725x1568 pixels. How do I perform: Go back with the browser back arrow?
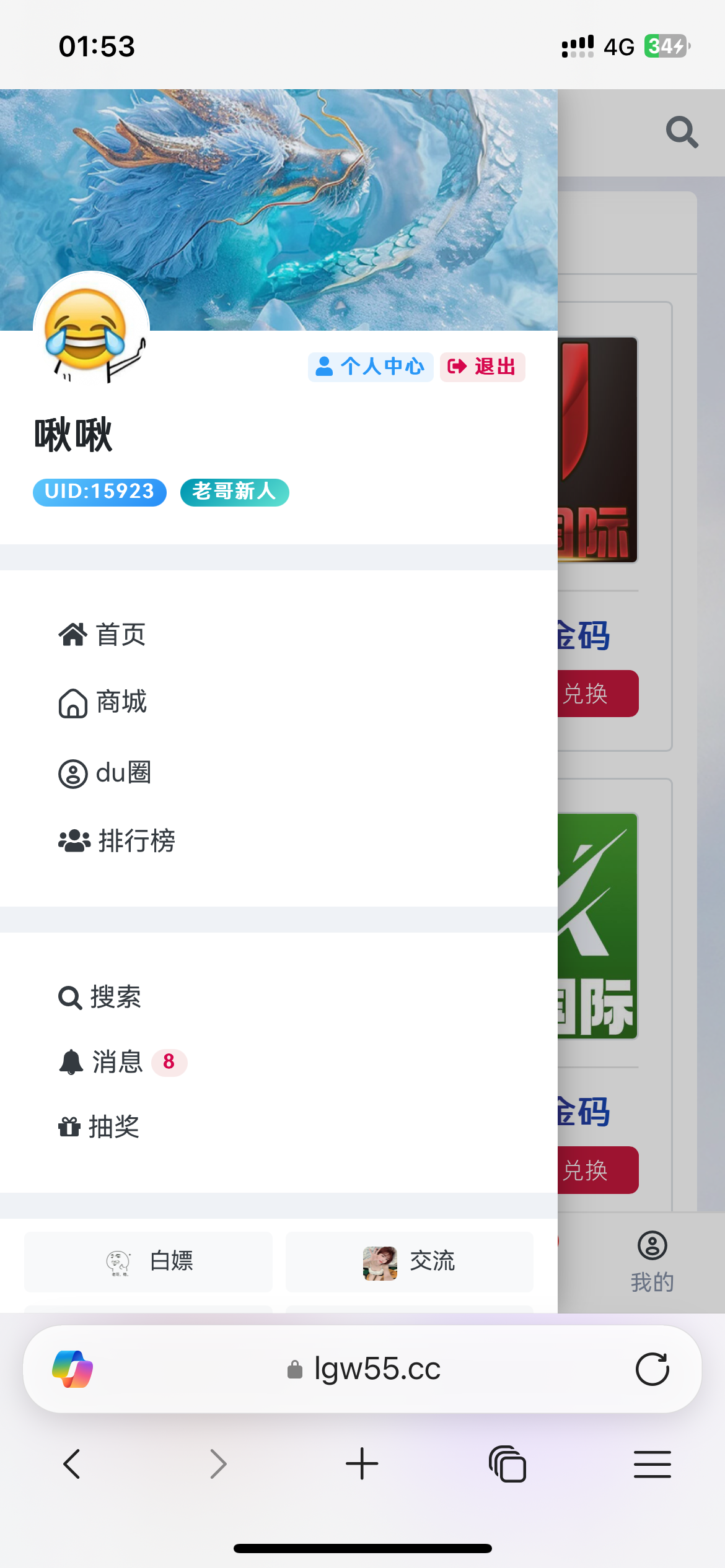(72, 1464)
